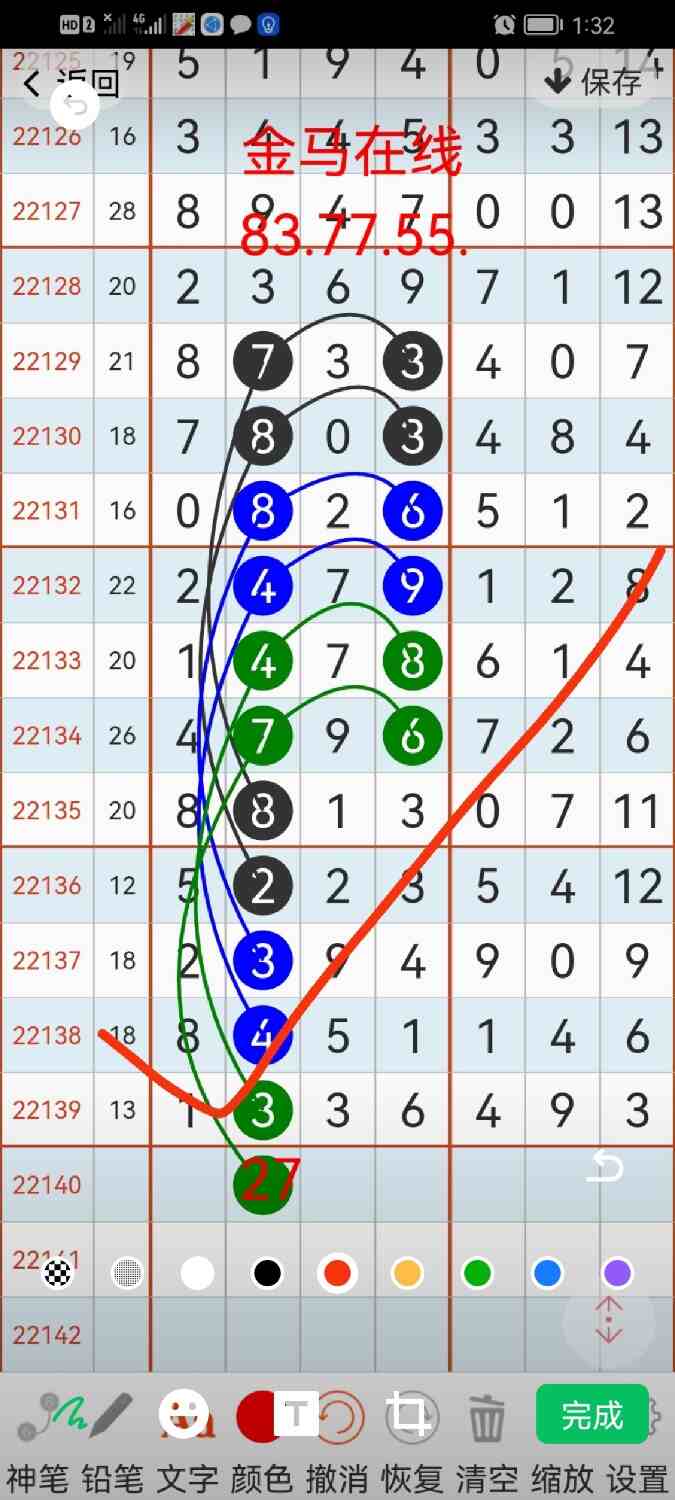Pick the black color swatch

(266, 1273)
